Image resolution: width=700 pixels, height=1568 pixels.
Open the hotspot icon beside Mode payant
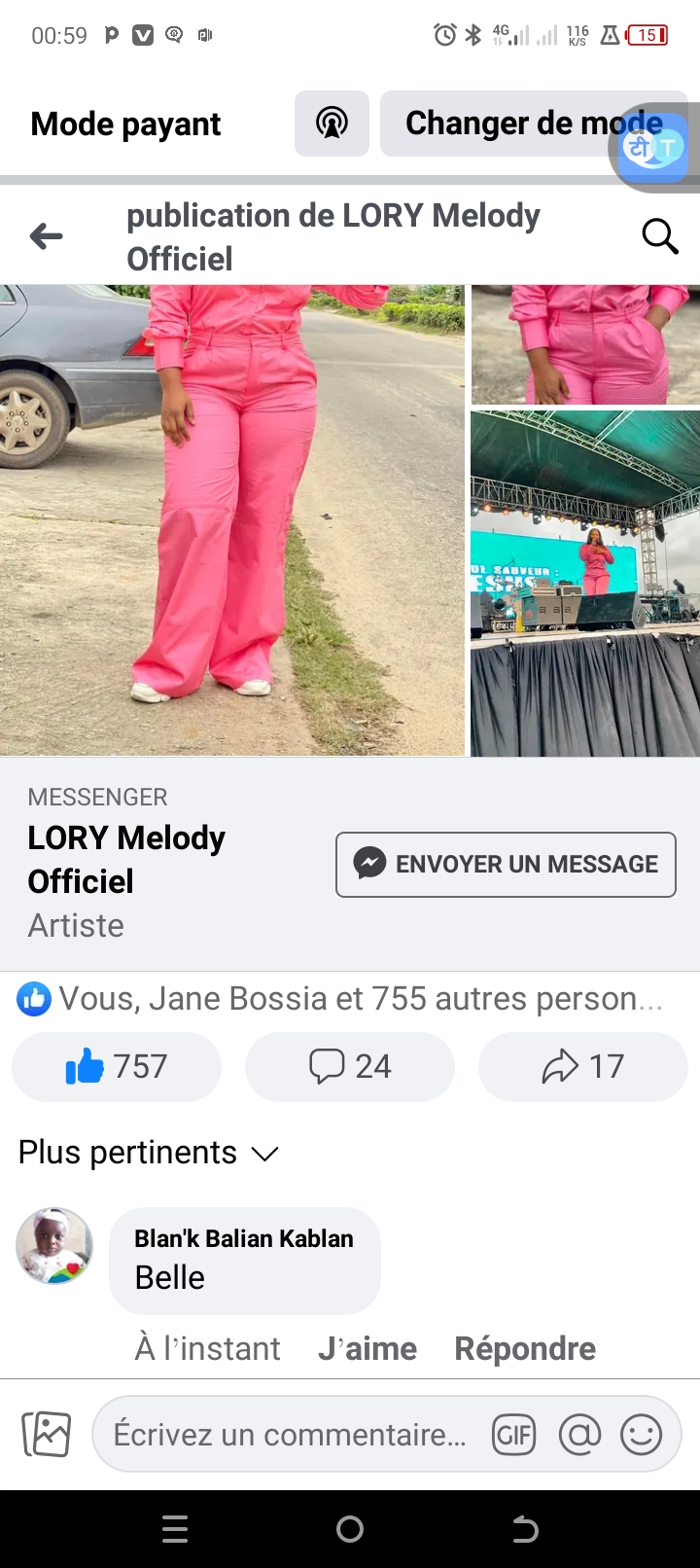pyautogui.click(x=332, y=124)
